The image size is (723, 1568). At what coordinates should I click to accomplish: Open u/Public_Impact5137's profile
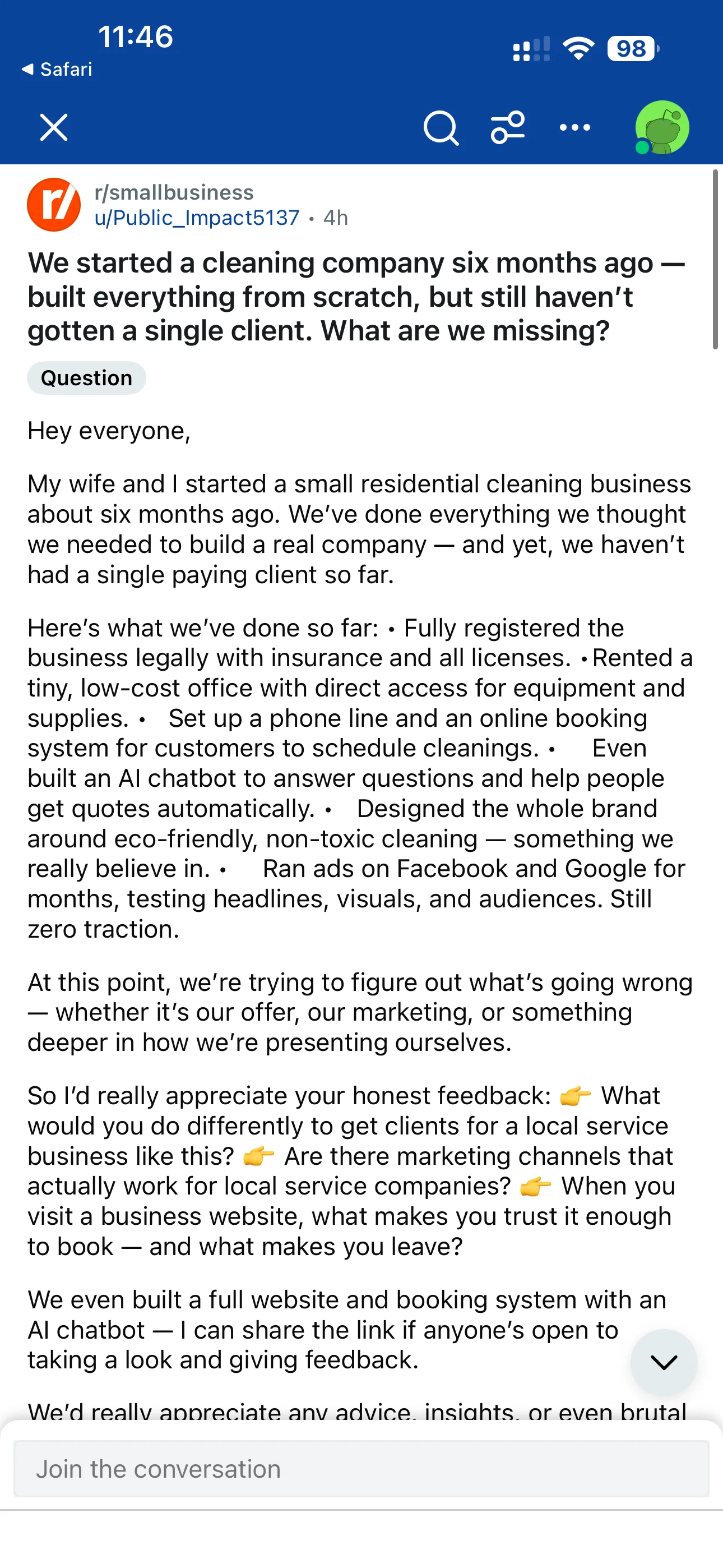[197, 218]
